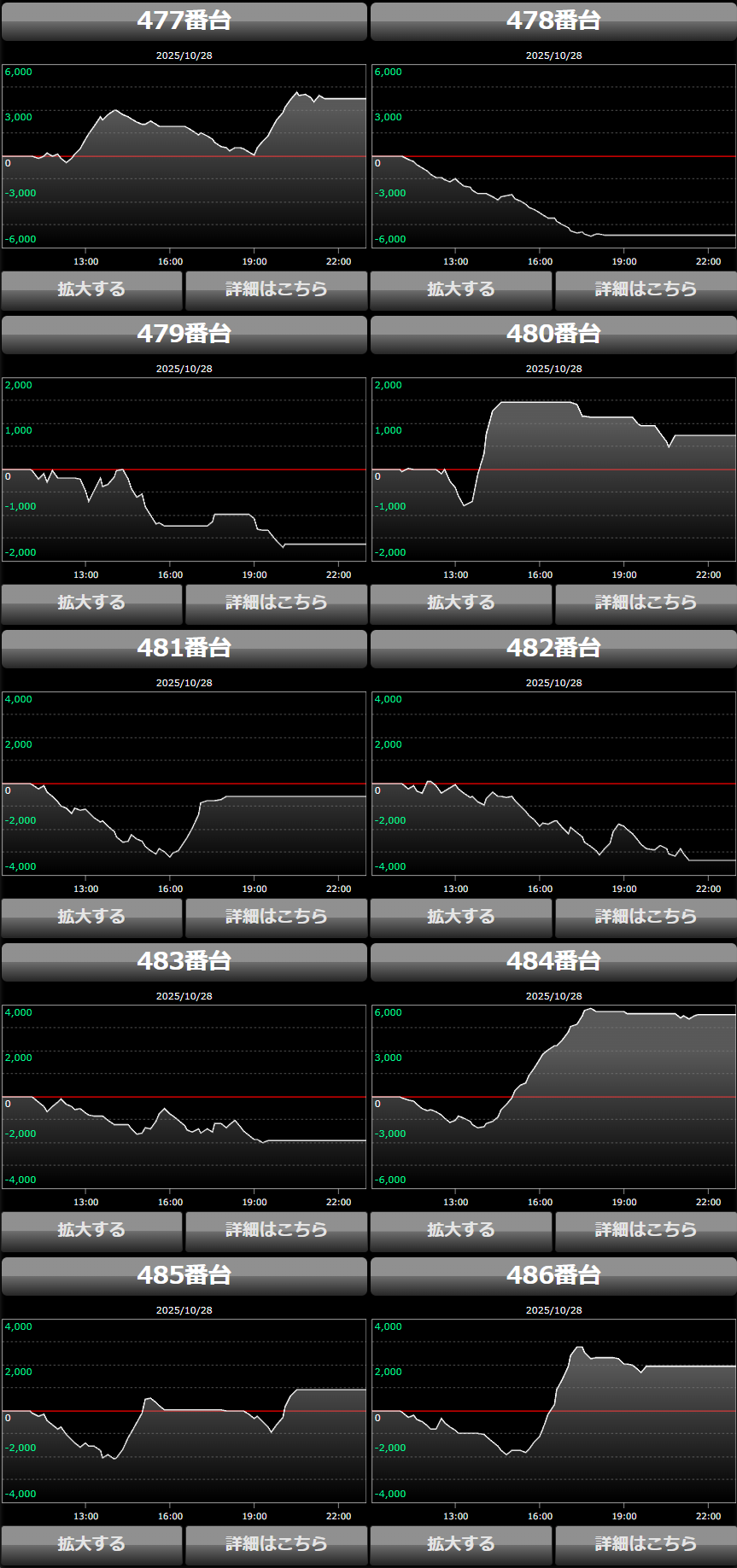Expand the graph of 481番台
Image resolution: width=737 pixels, height=1568 pixels.
[x=91, y=917]
